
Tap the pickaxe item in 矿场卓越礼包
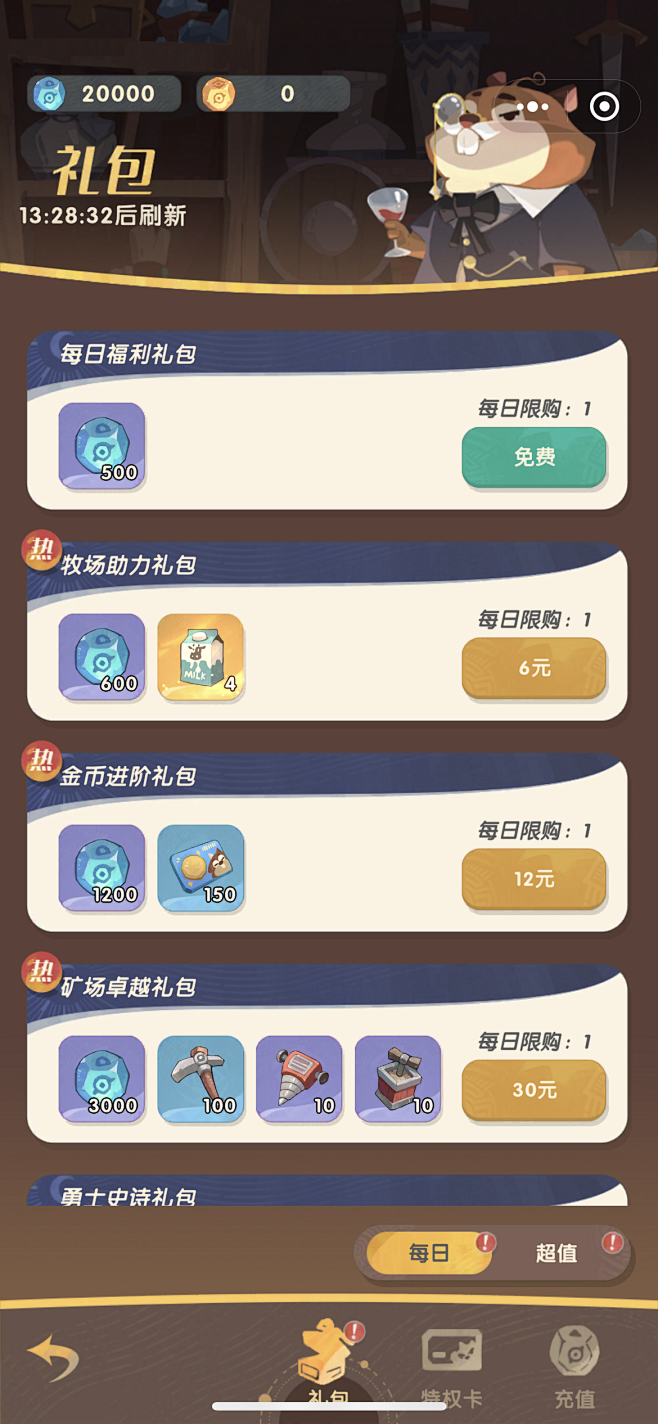tap(201, 1079)
